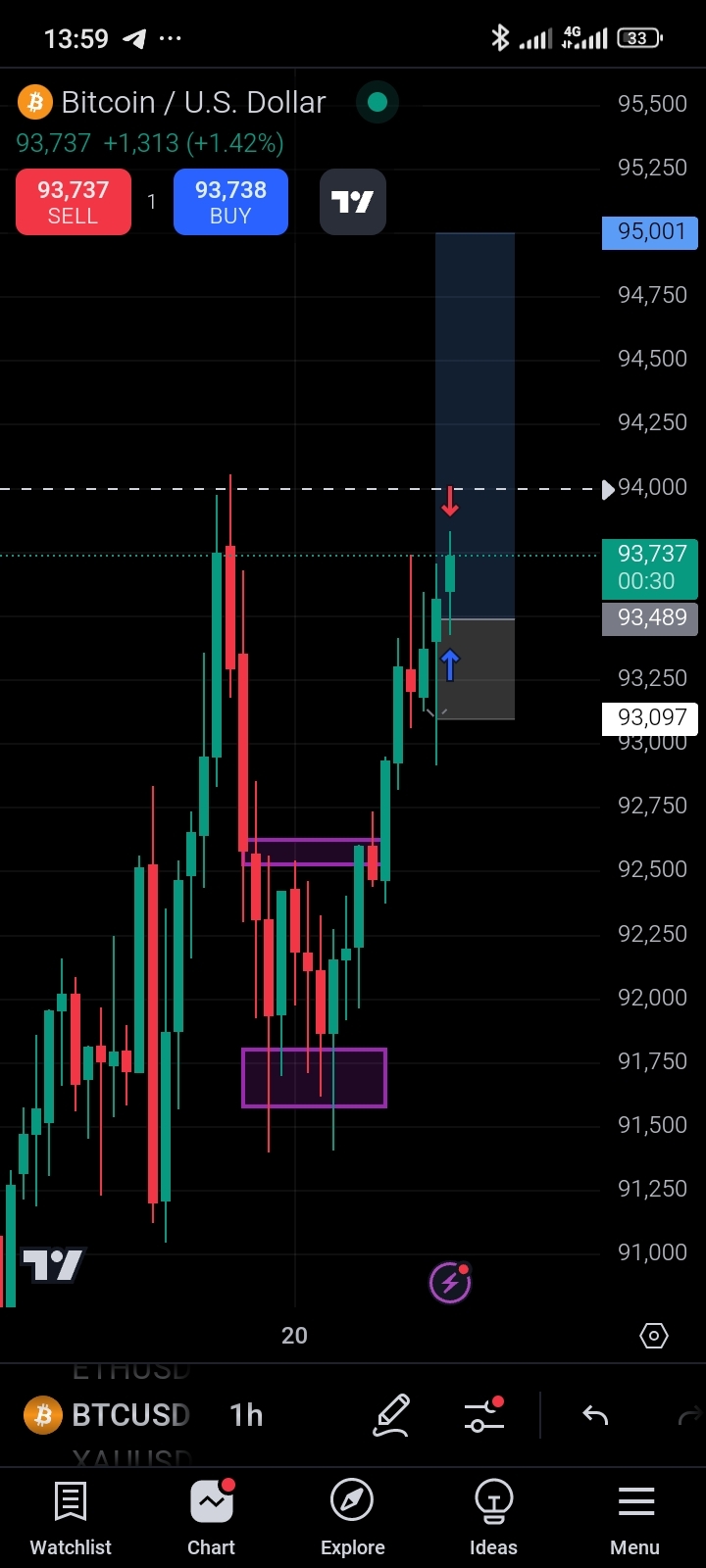Tap the blue 93,738 BUY button
The width and height of the screenshot is (706, 1568).
230,202
